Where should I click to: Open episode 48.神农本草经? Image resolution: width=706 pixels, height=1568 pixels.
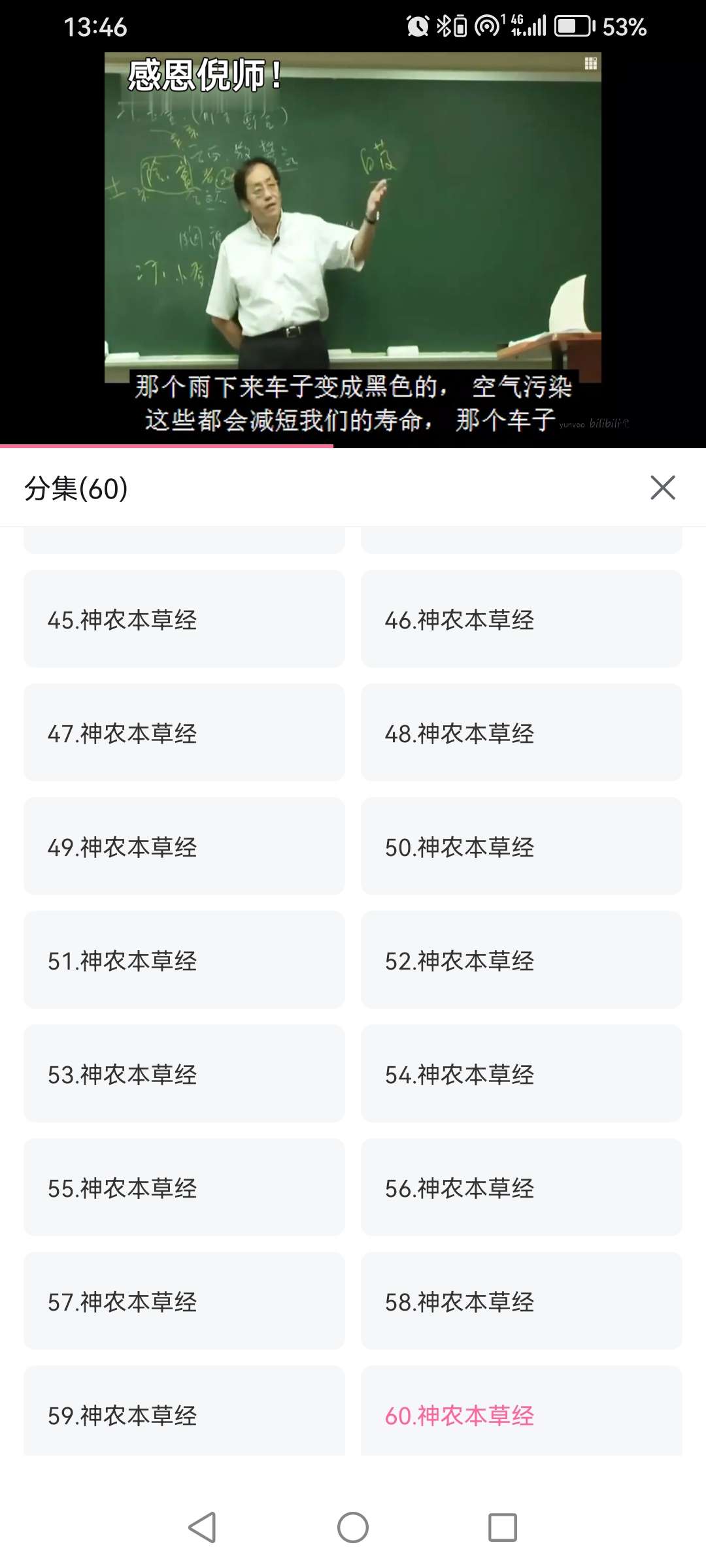(522, 732)
